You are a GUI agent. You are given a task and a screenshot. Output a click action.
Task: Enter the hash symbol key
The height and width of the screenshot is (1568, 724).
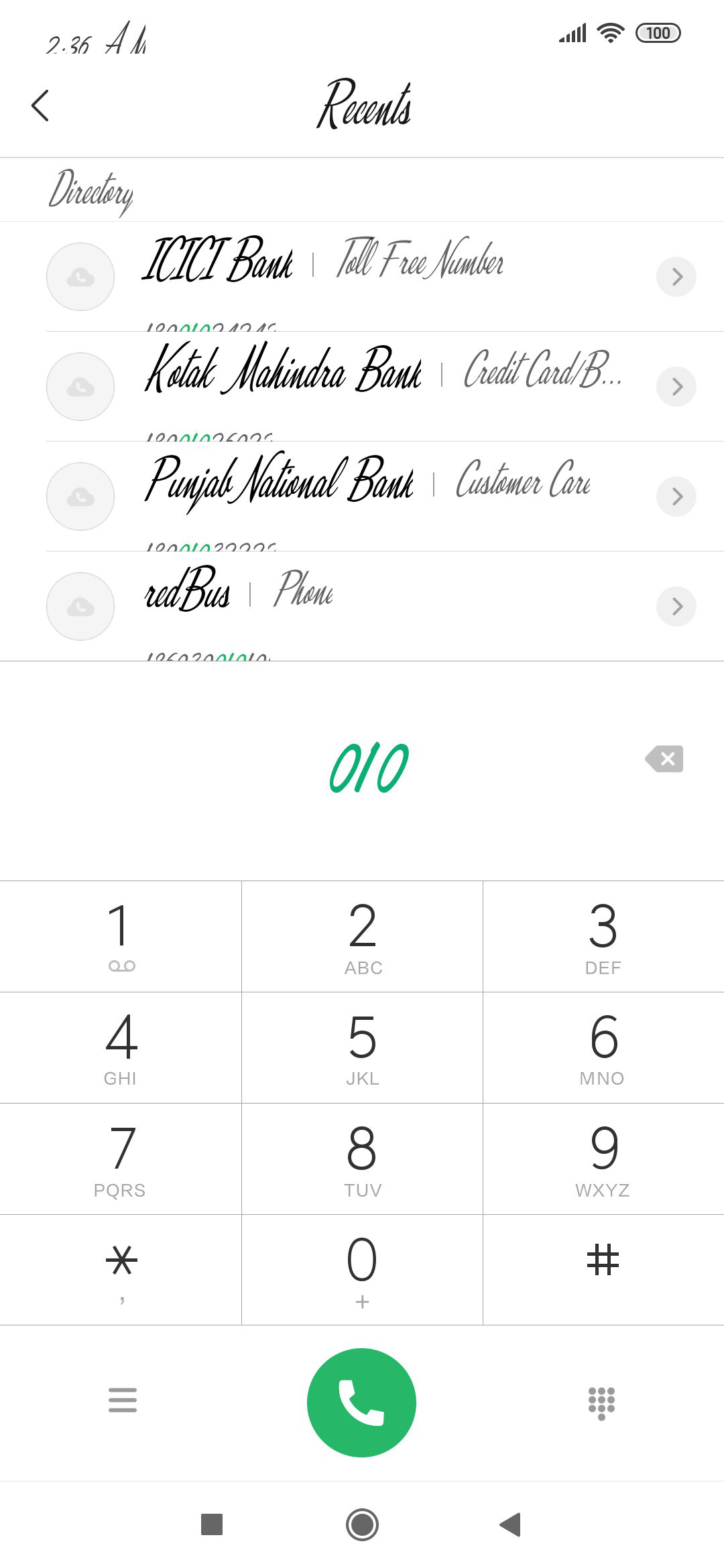pos(603,1270)
